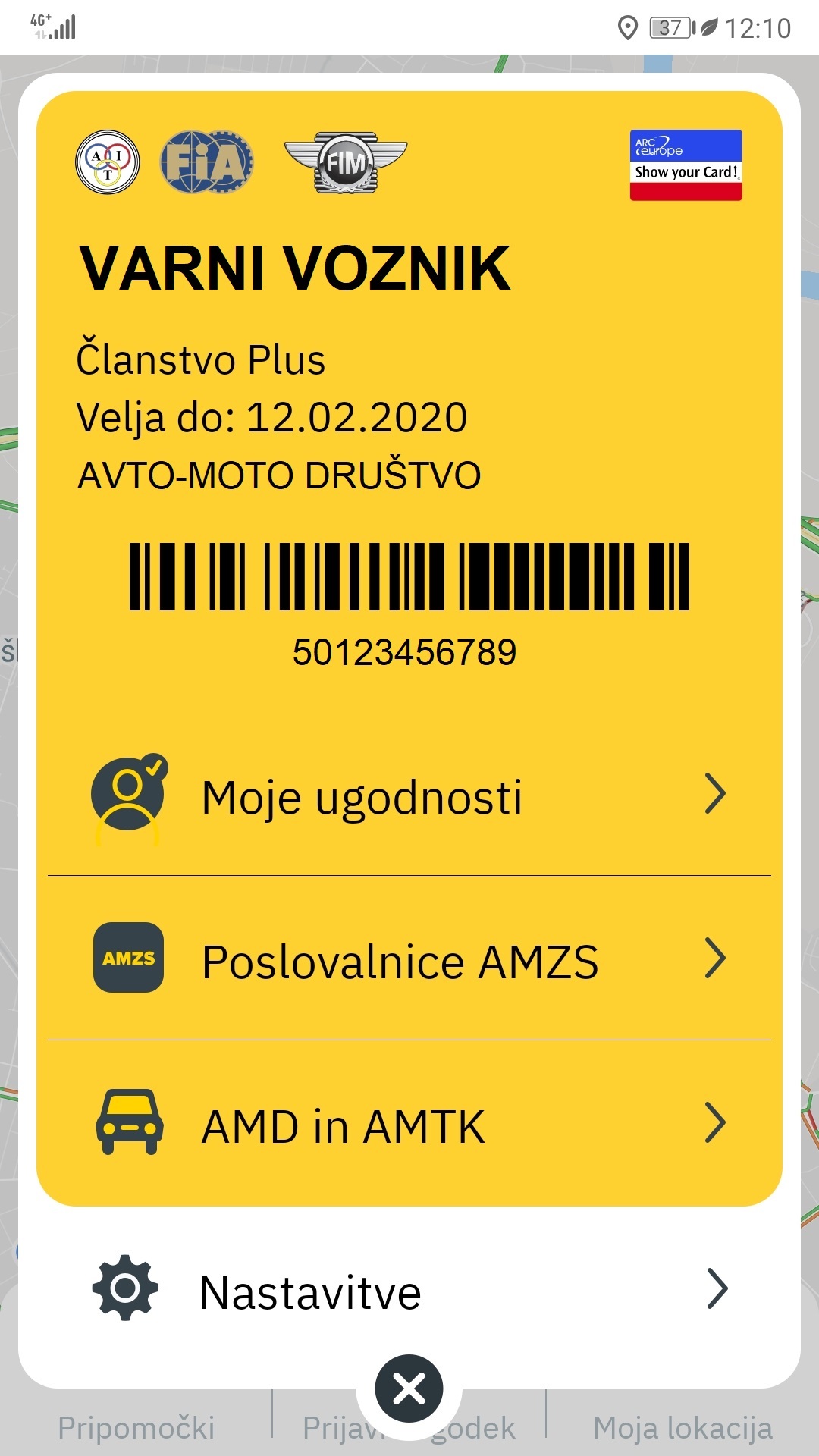
Task: Switch to the Moja lokacija tab
Action: click(682, 1429)
